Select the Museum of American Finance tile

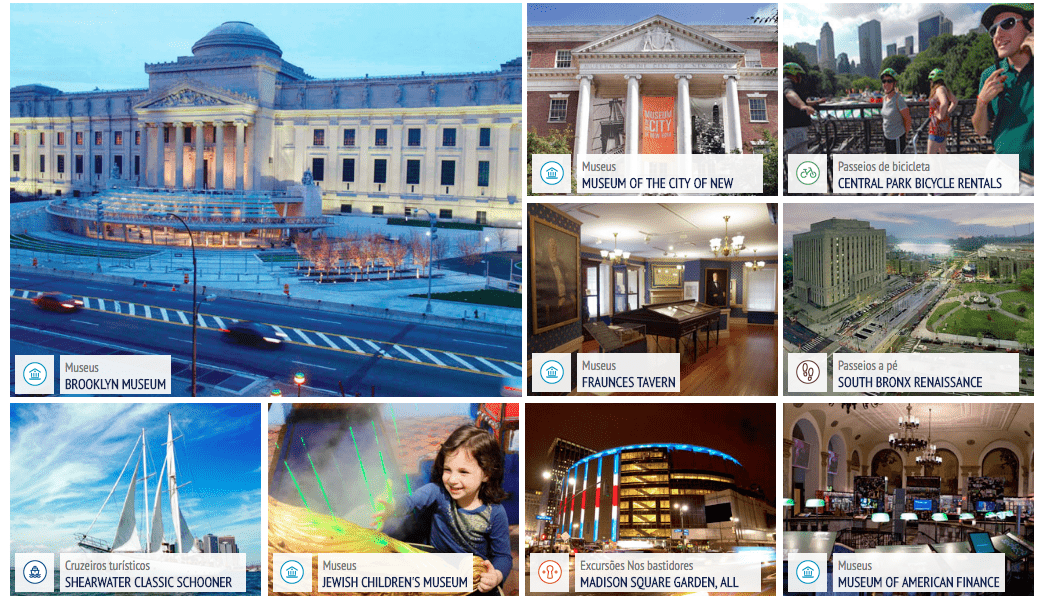tap(908, 498)
